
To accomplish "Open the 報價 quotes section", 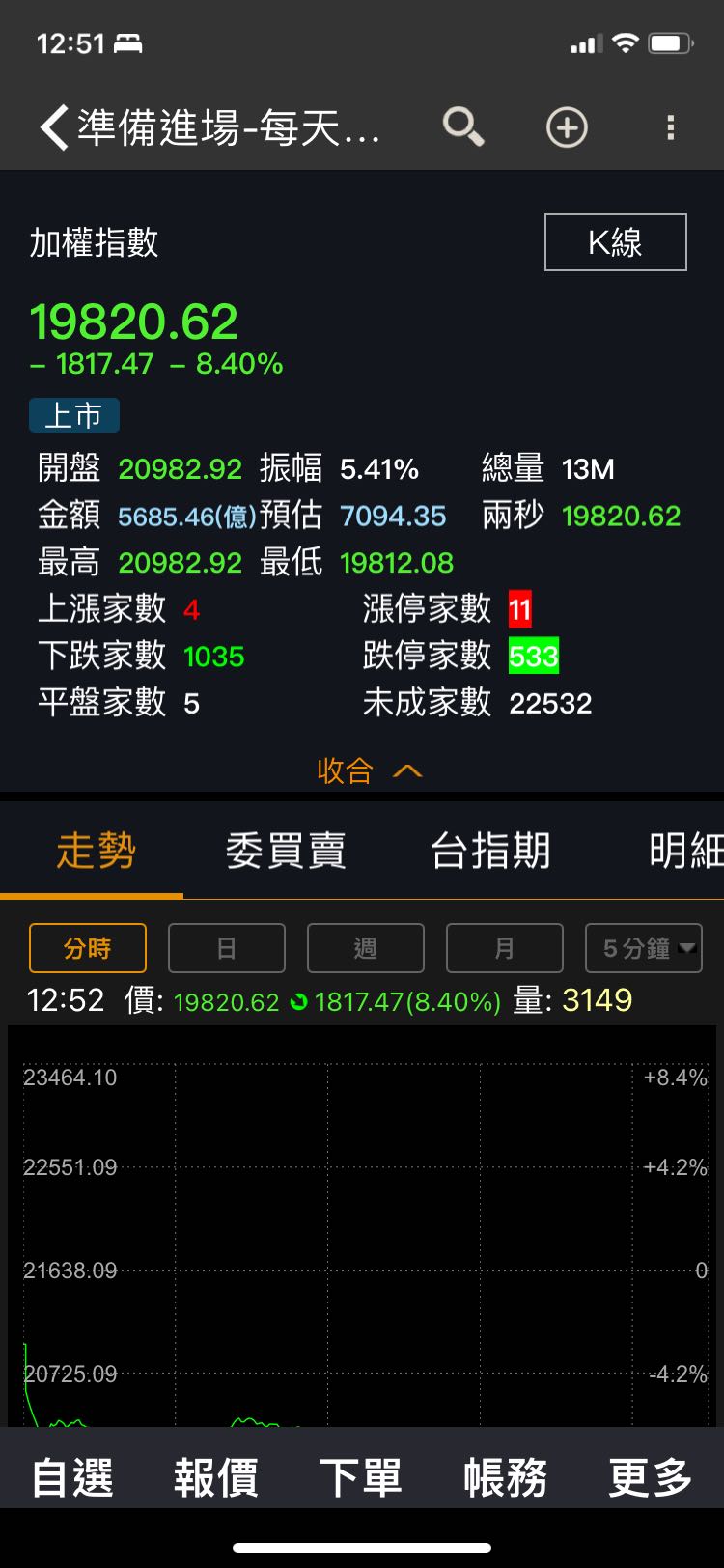I will [x=215, y=1477].
